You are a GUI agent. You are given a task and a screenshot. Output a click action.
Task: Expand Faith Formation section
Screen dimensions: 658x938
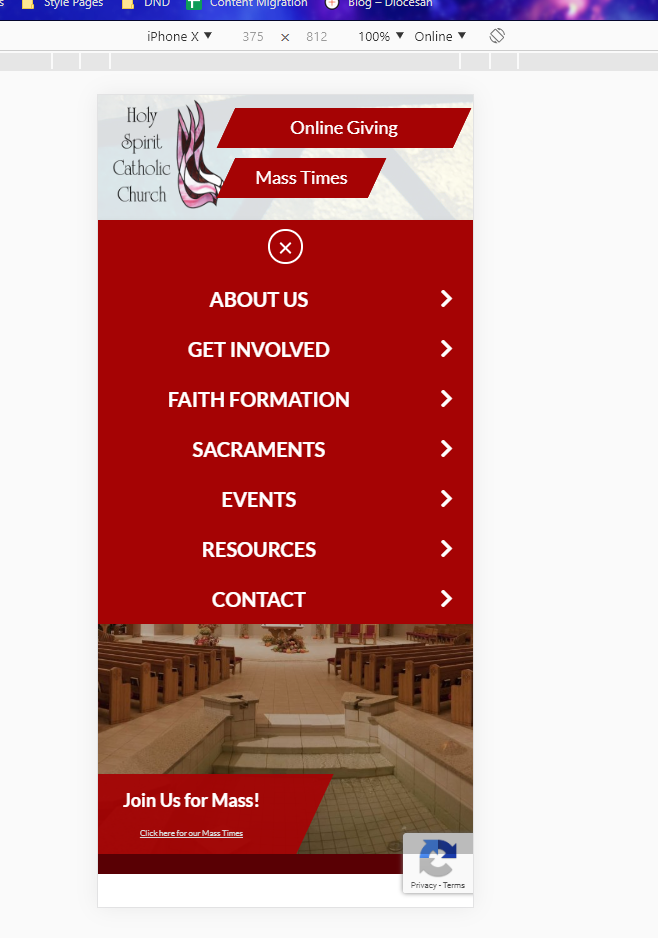click(x=446, y=399)
